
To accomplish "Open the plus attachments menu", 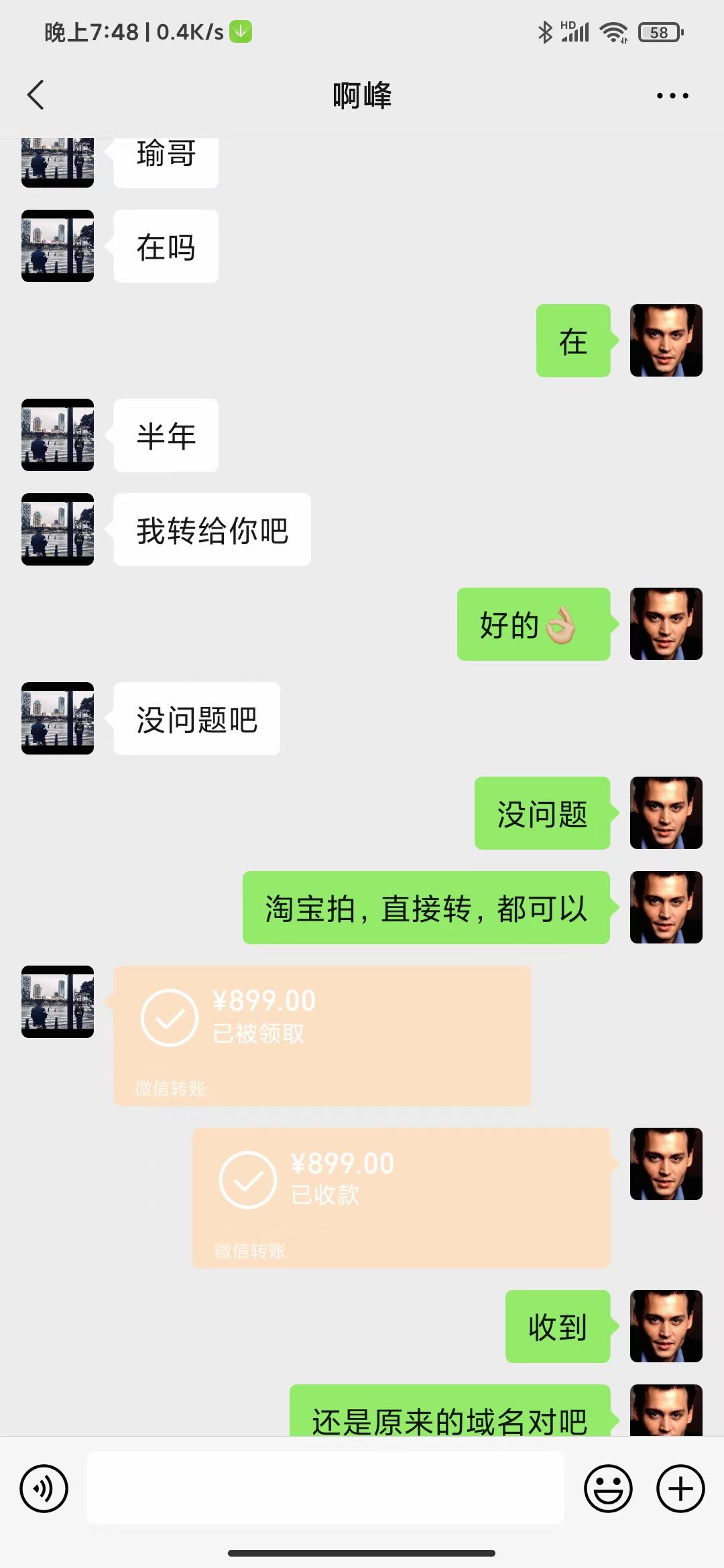I will 680,1489.
